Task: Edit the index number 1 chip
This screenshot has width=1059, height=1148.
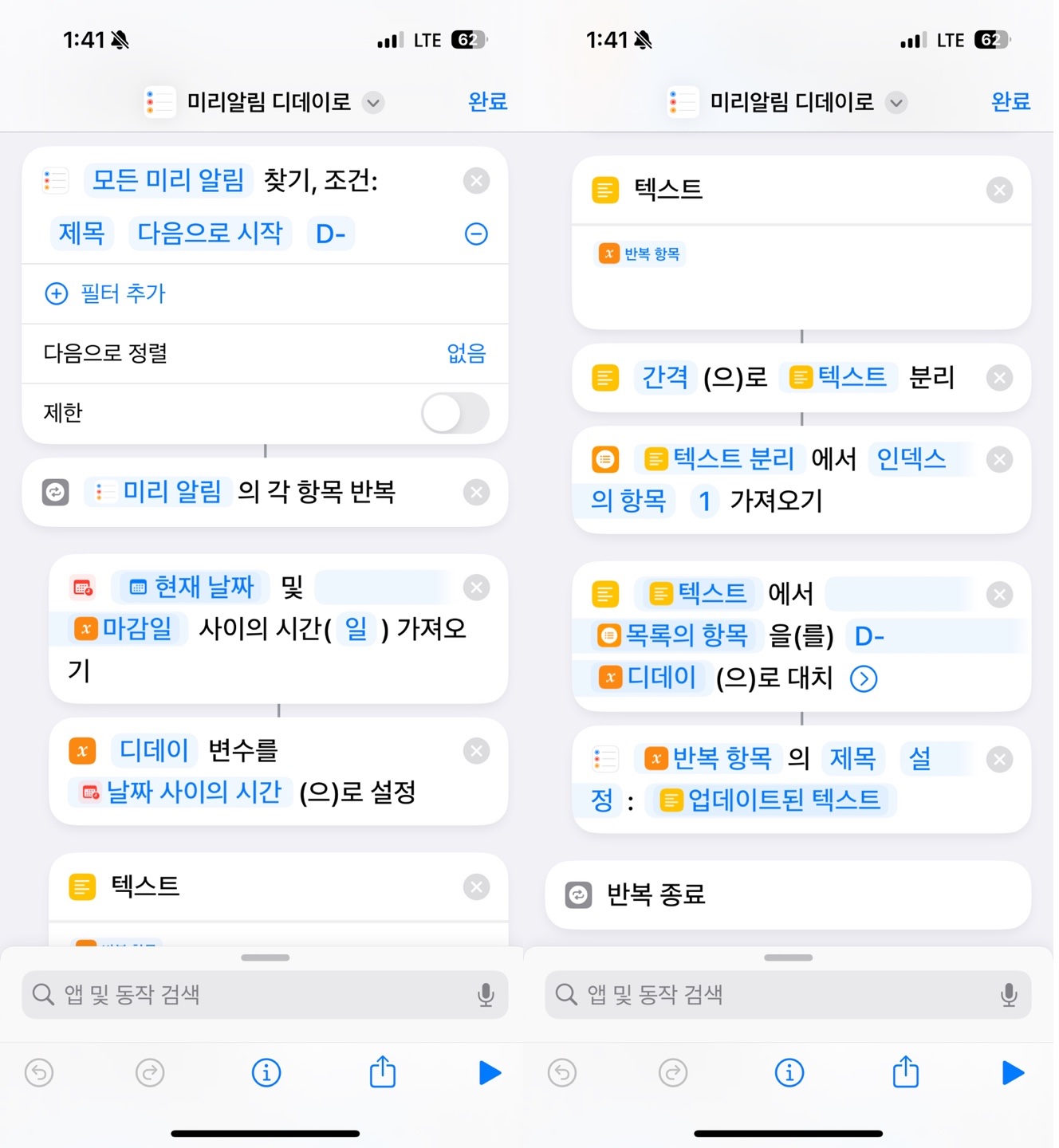Action: pyautogui.click(x=704, y=501)
